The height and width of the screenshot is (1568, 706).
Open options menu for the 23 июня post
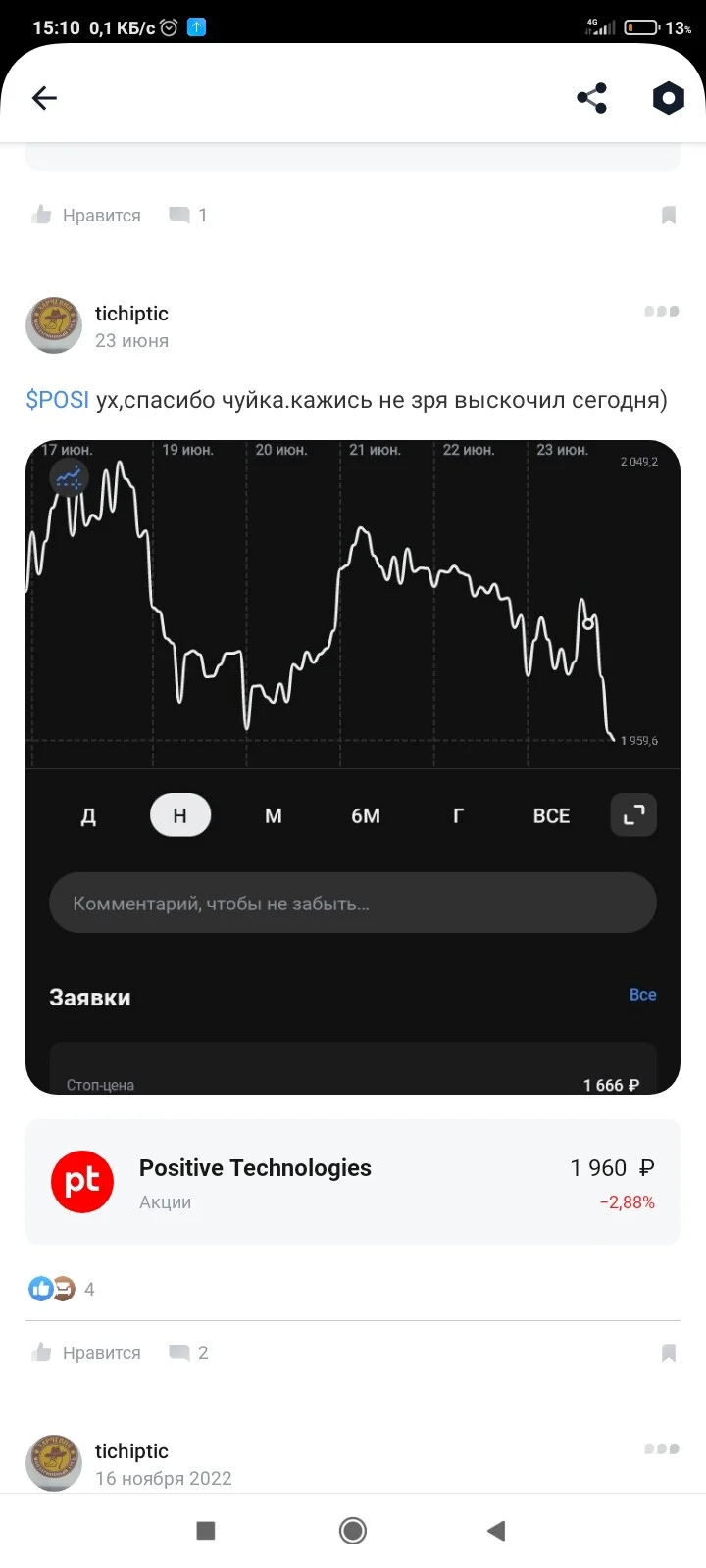[x=661, y=312]
